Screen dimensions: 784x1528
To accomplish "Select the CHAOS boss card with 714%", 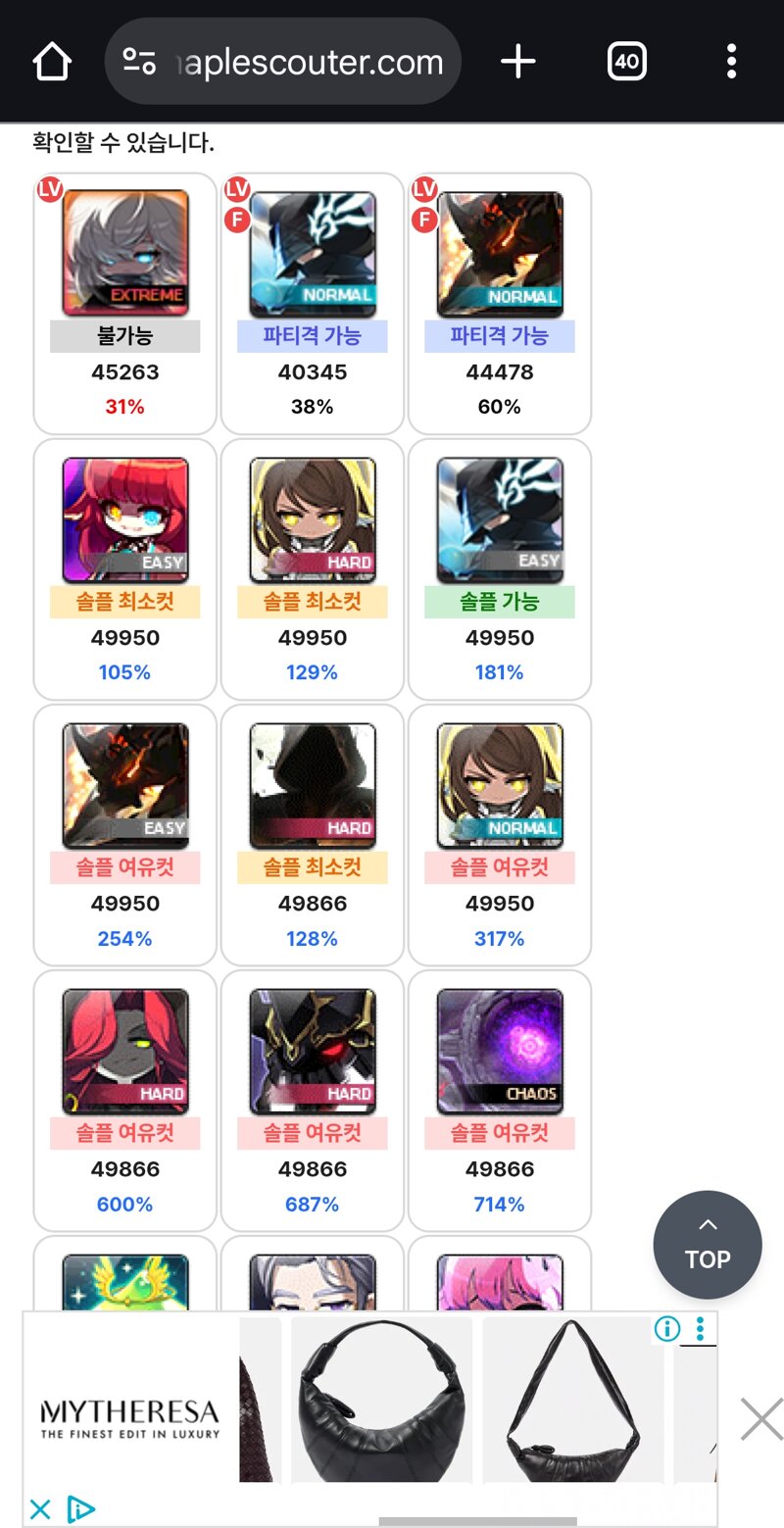I will (500, 1101).
